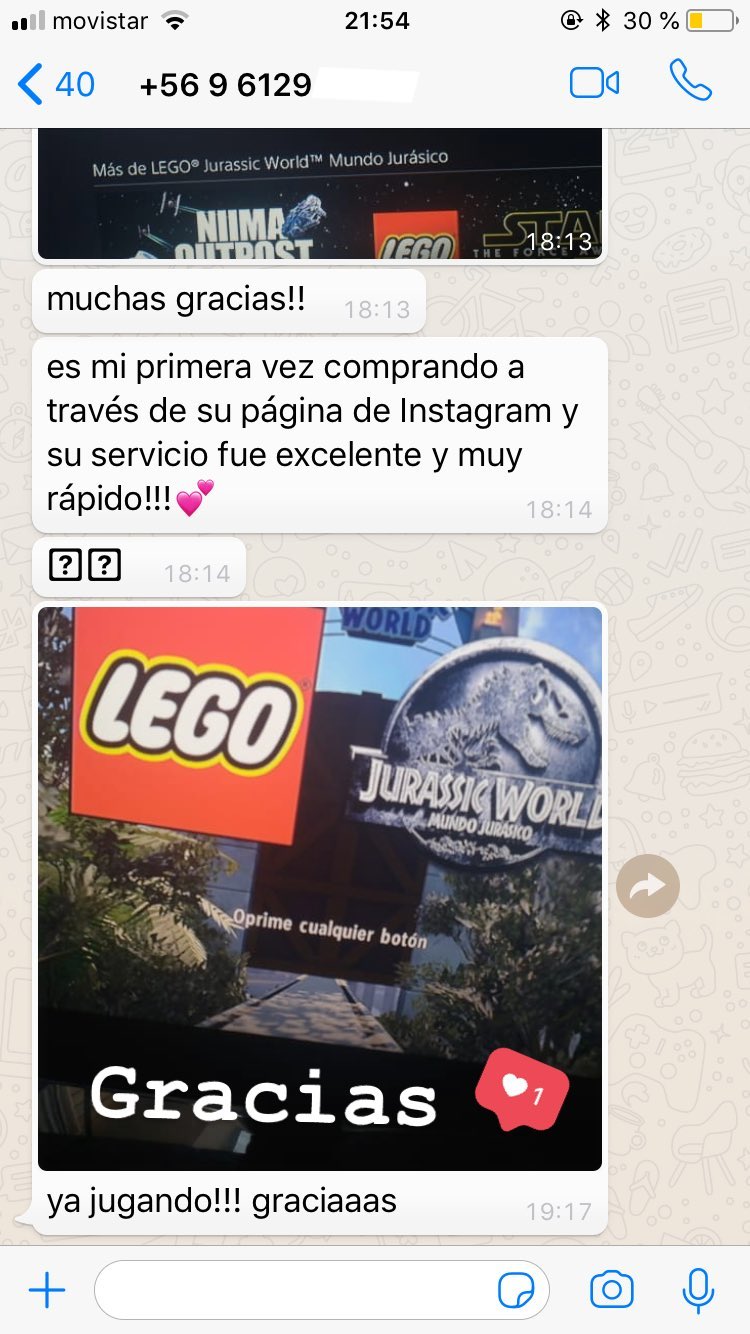Open the attachment plus menu

click(47, 1290)
